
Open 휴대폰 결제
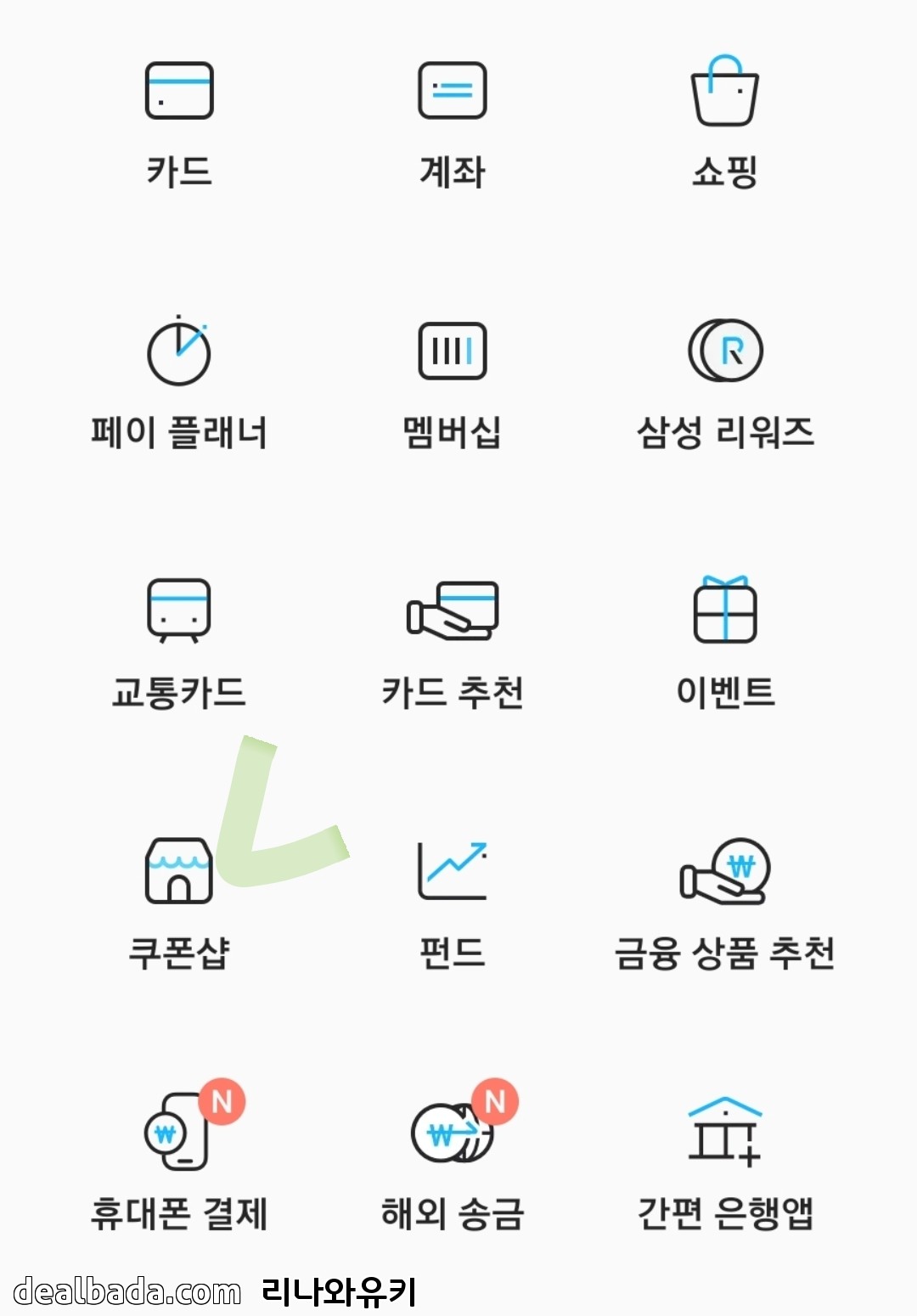click(179, 1131)
